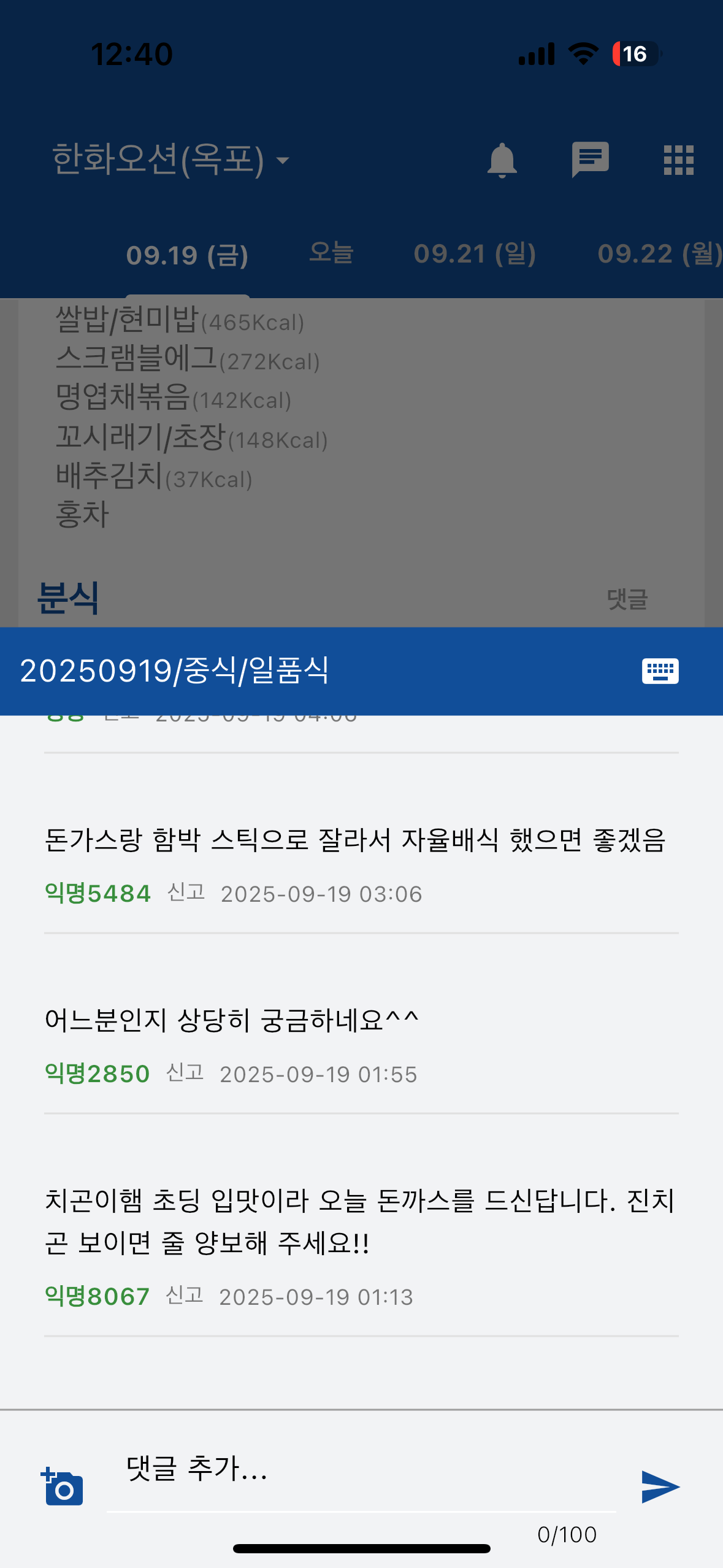The image size is (723, 1568).
Task: Tap the keyboard icon on the blue comment bar
Action: pos(660,672)
